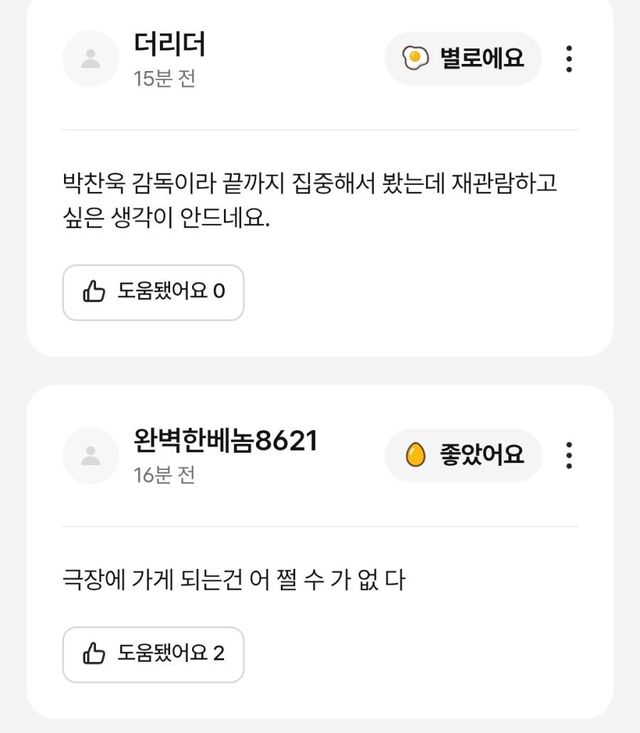Viewport: 640px width, 733px height.
Task: Mark 완벽한베놈8621's review as helpful
Action: point(153,654)
